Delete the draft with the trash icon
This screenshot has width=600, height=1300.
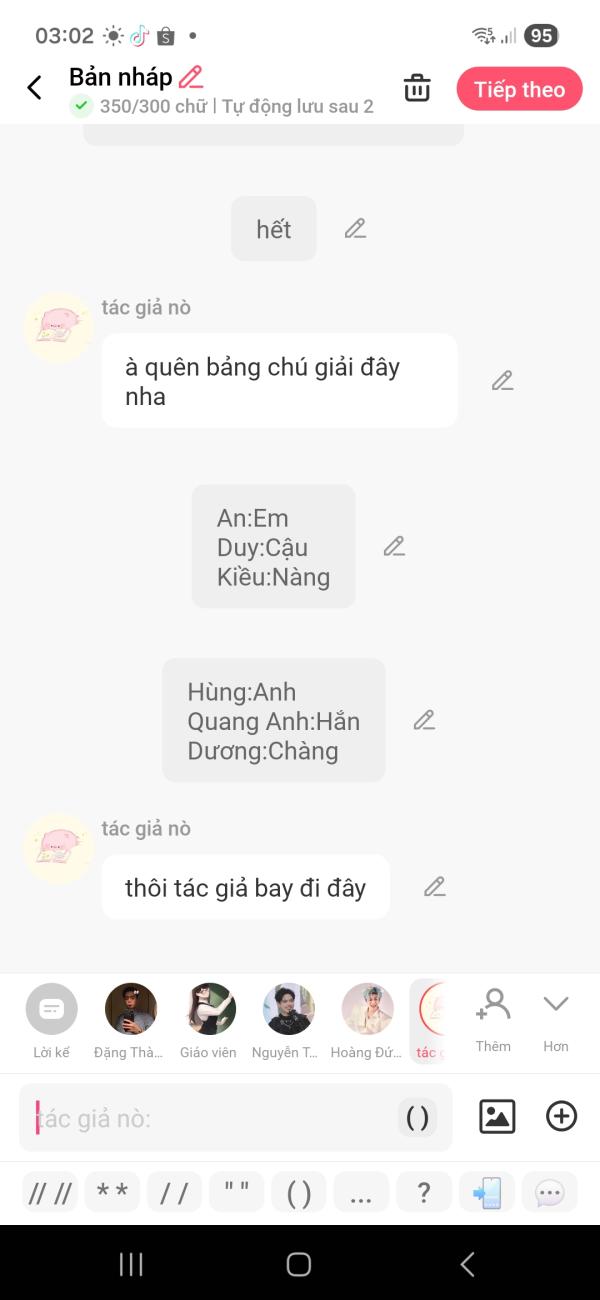coord(417,88)
